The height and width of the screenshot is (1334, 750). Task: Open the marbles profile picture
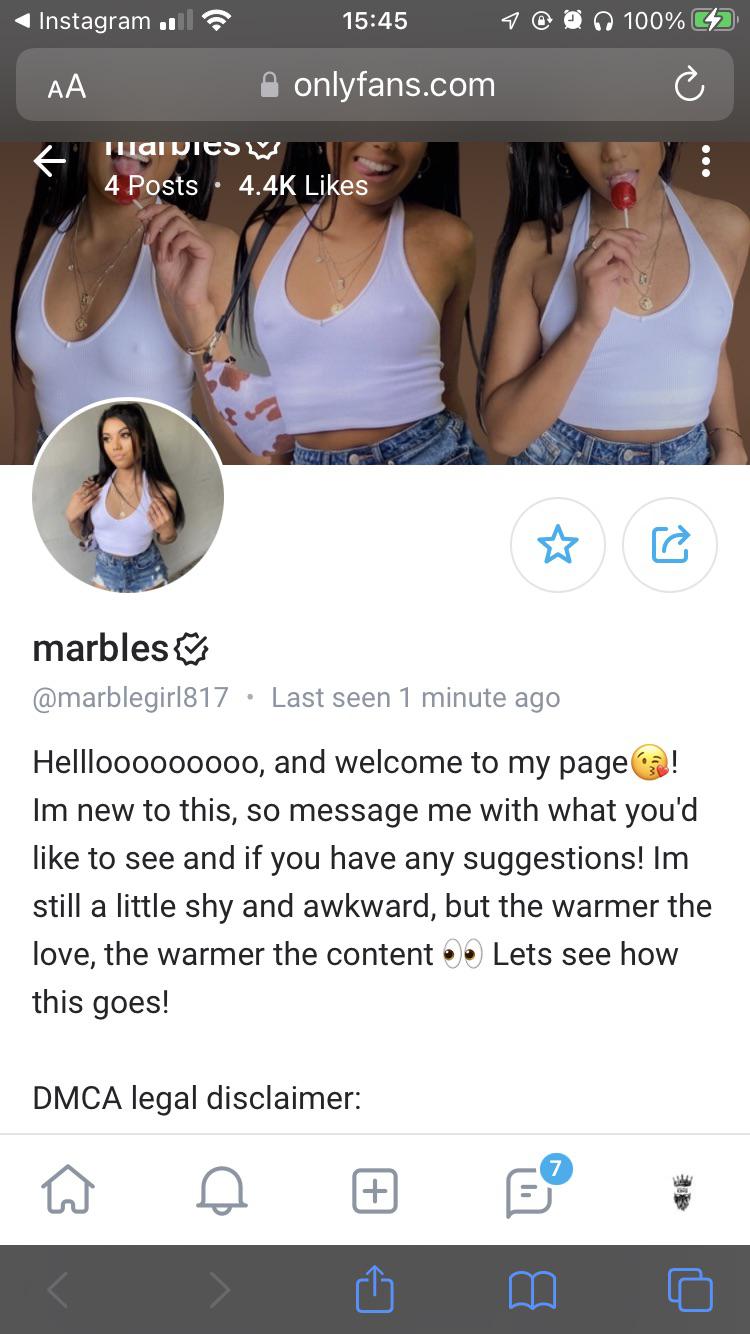coord(128,497)
